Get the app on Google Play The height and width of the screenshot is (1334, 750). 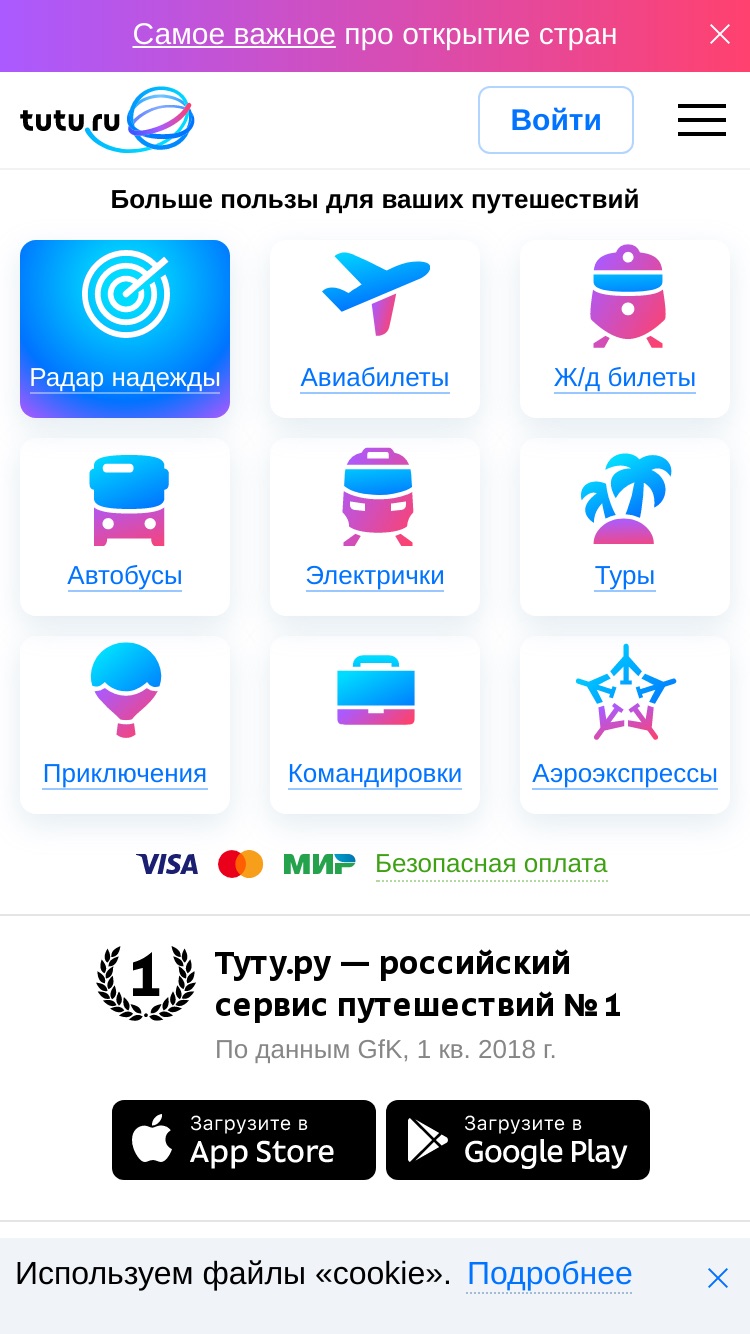coord(518,1140)
